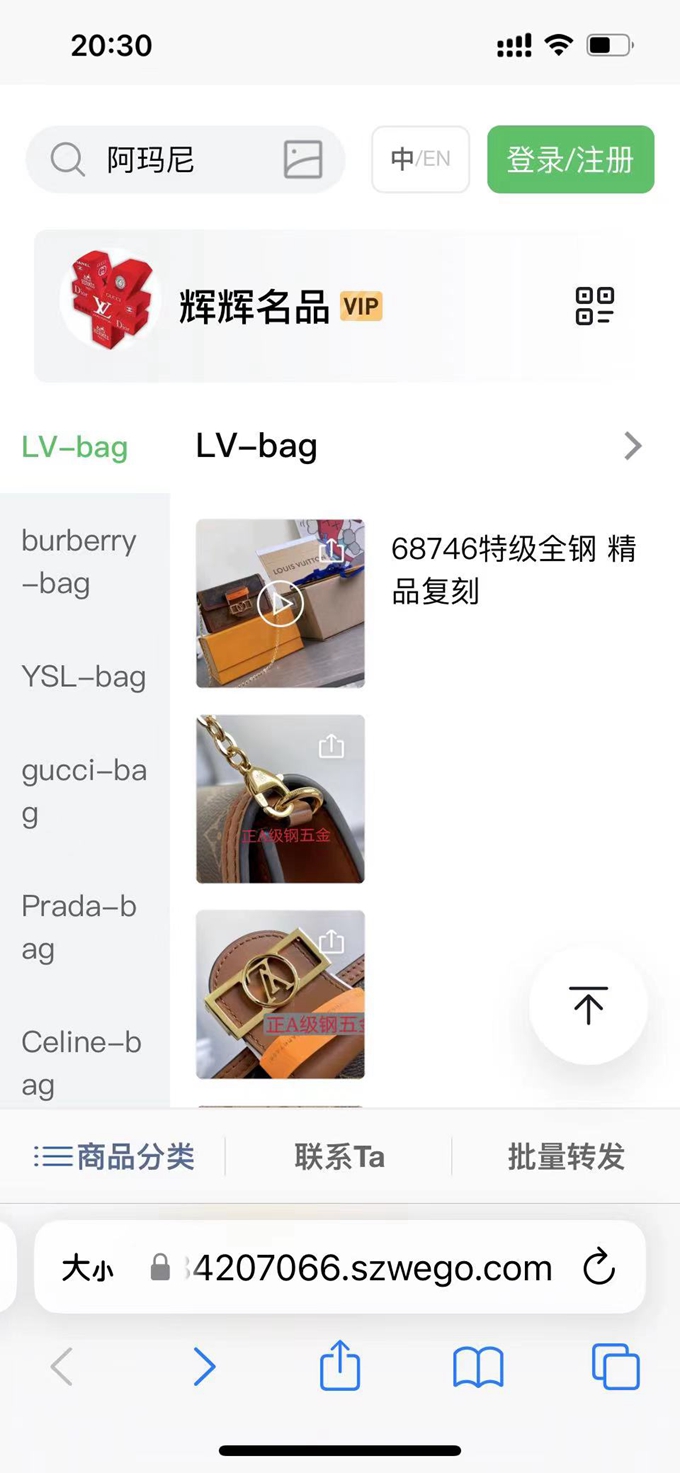The height and width of the screenshot is (1473, 680).
Task: Jump back to top with arrow button
Action: click(588, 1005)
